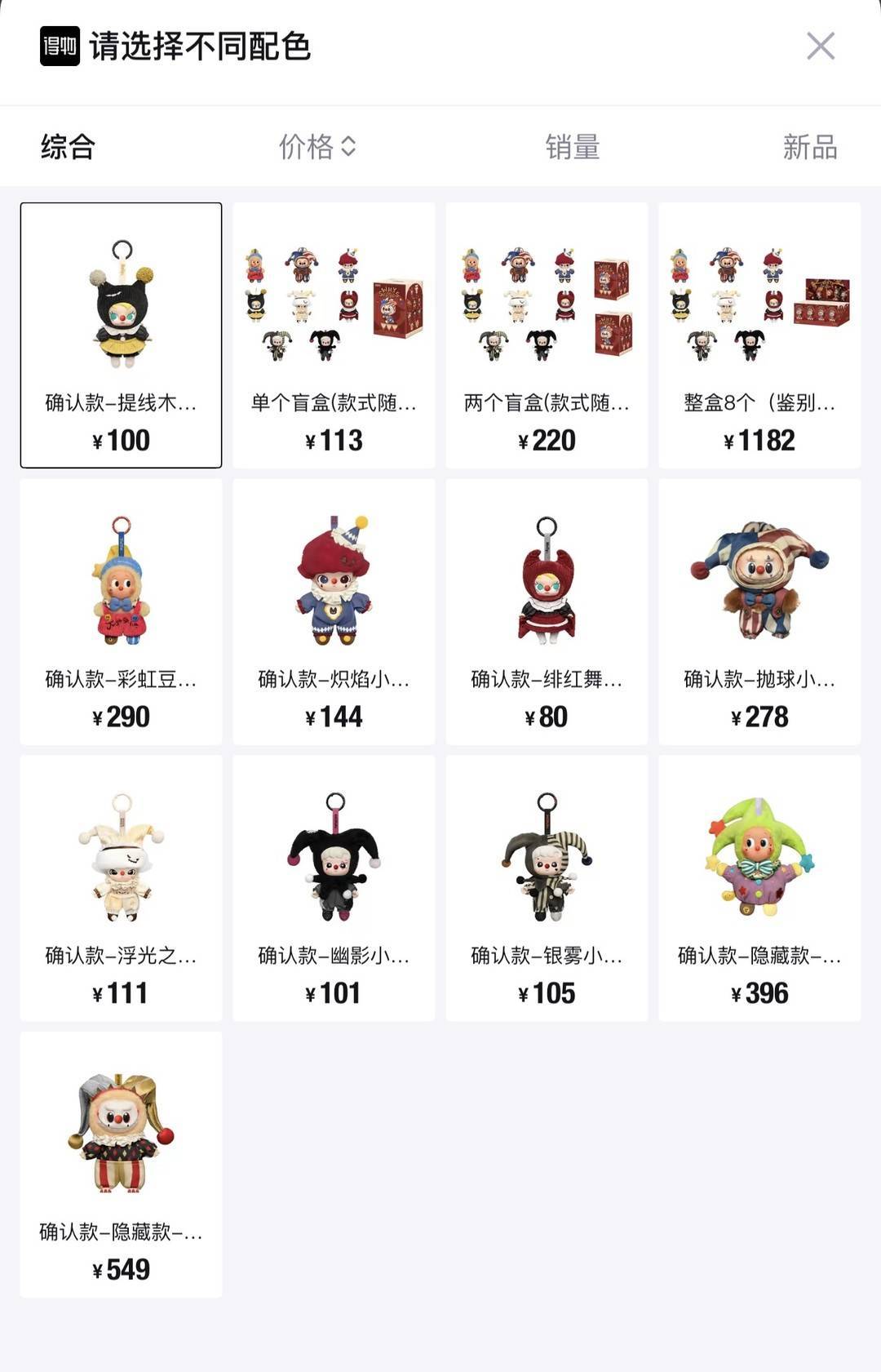Screen dimensions: 881x1372
Task: Pick 确认款-绯红舞 option priced ¥80
Action: [x=547, y=611]
